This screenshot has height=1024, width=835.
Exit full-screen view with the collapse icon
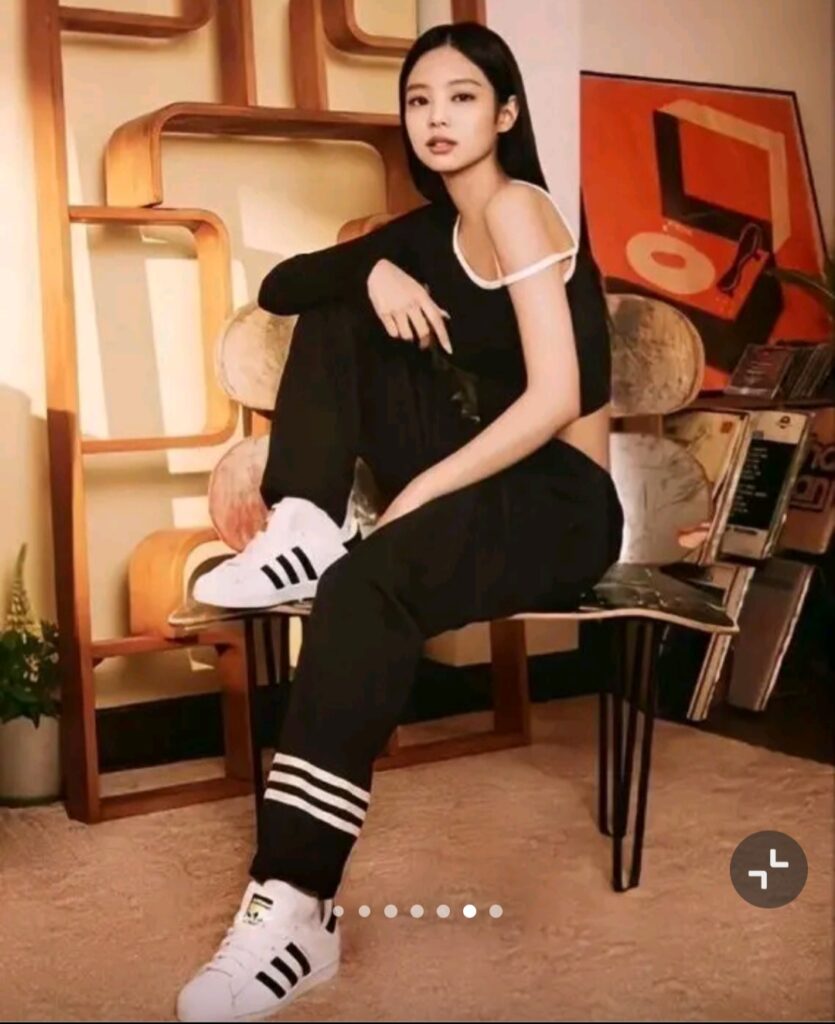point(768,869)
